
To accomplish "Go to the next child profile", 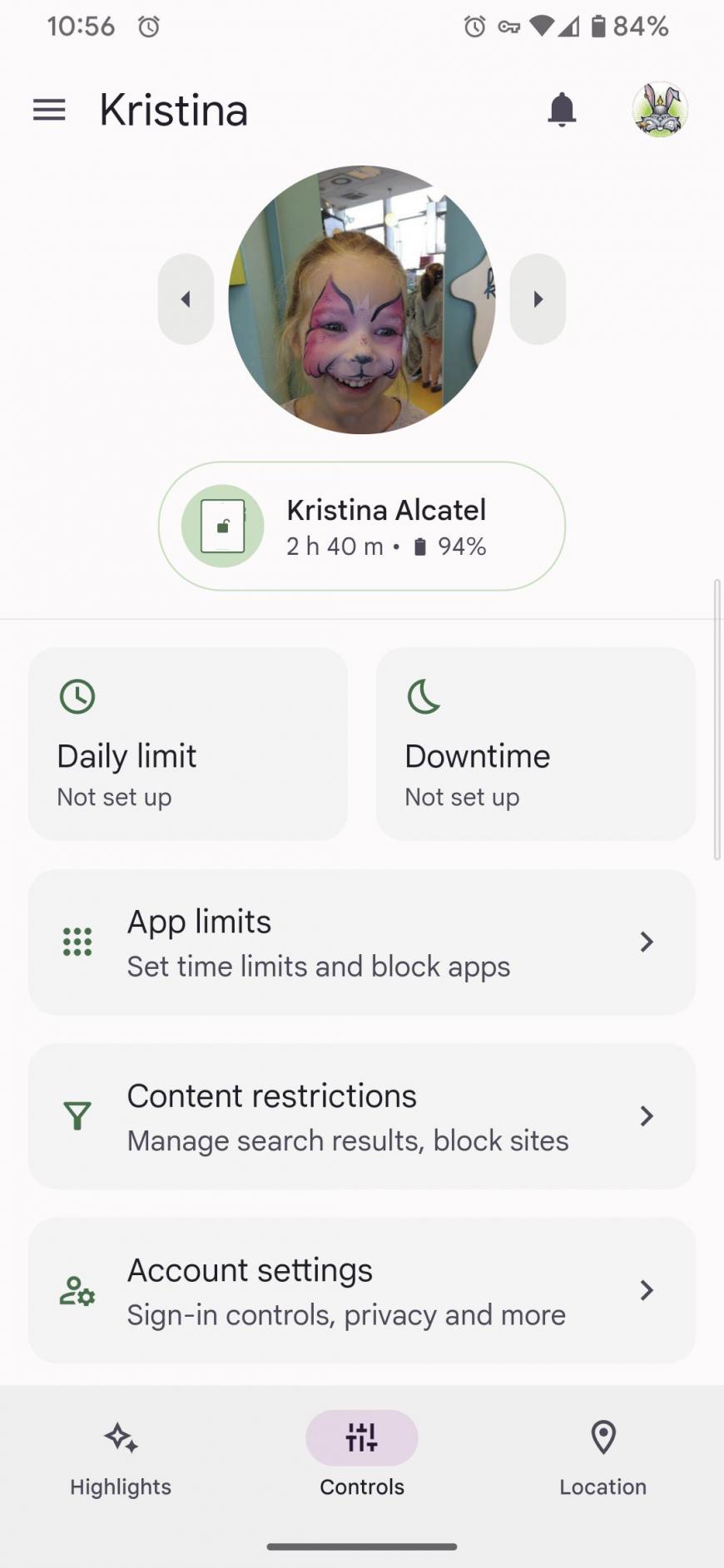I will [x=538, y=299].
